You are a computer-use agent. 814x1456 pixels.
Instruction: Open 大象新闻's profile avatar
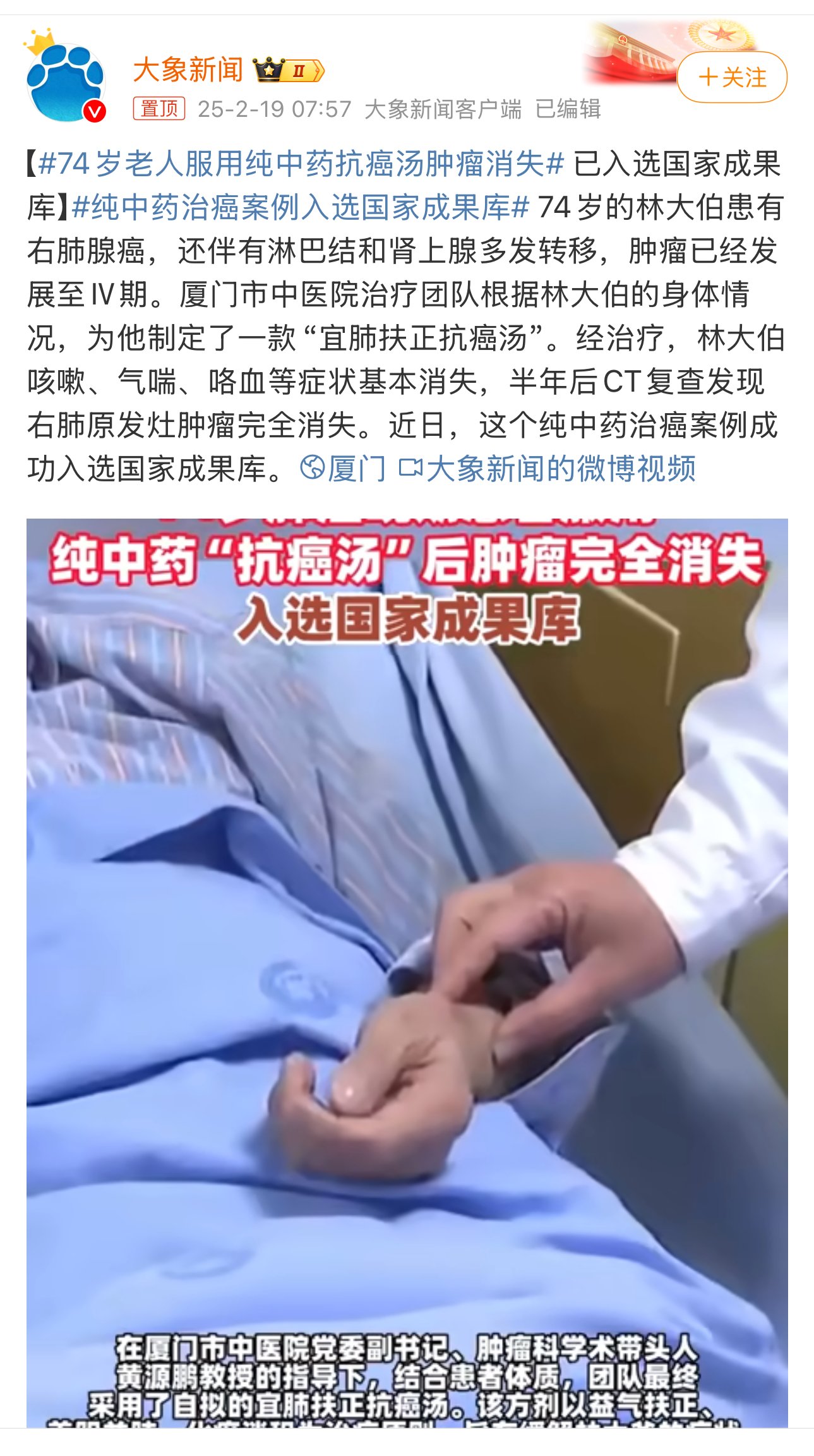pos(66,82)
